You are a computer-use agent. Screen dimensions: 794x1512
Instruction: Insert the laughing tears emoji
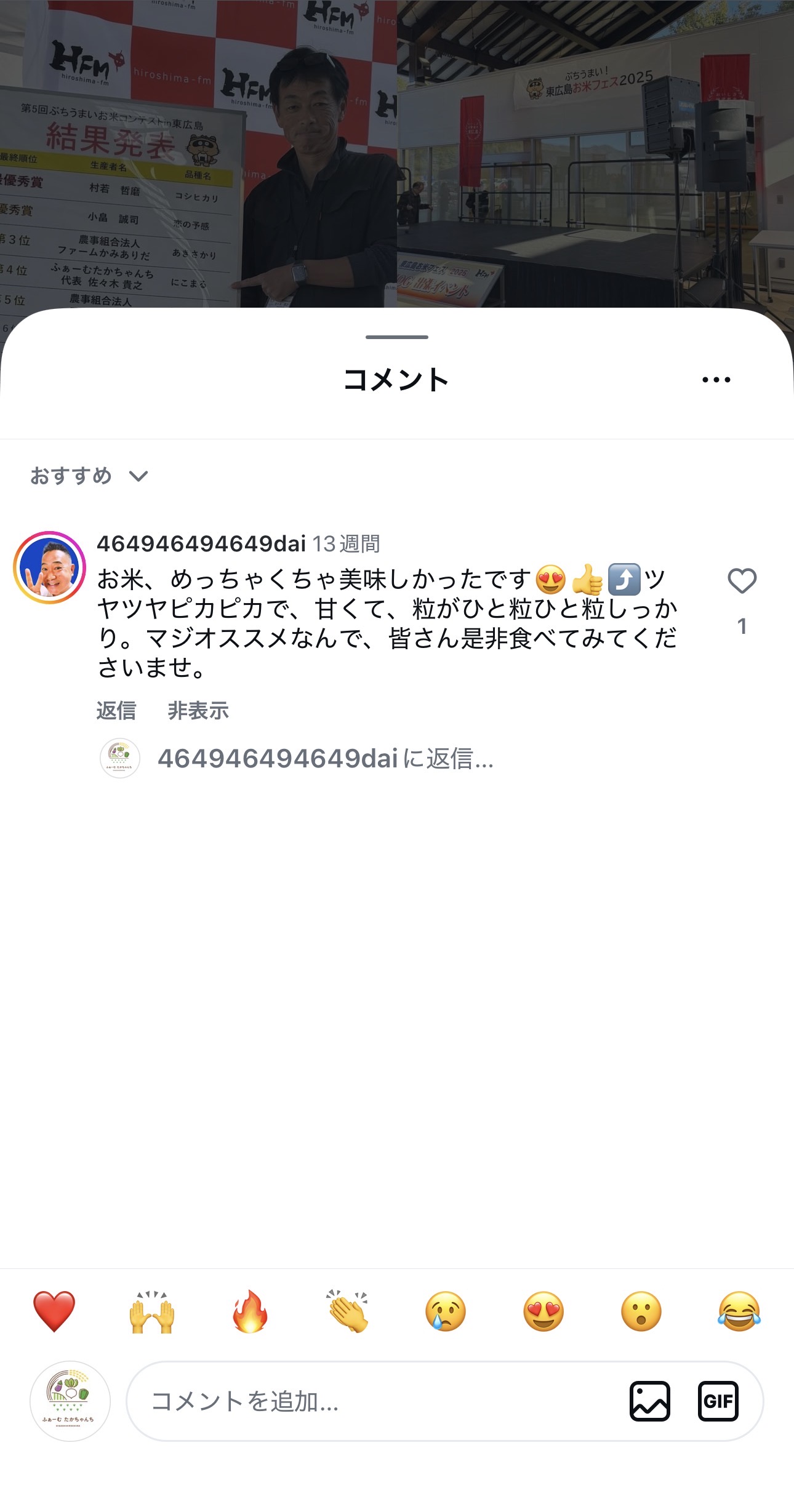[739, 1311]
